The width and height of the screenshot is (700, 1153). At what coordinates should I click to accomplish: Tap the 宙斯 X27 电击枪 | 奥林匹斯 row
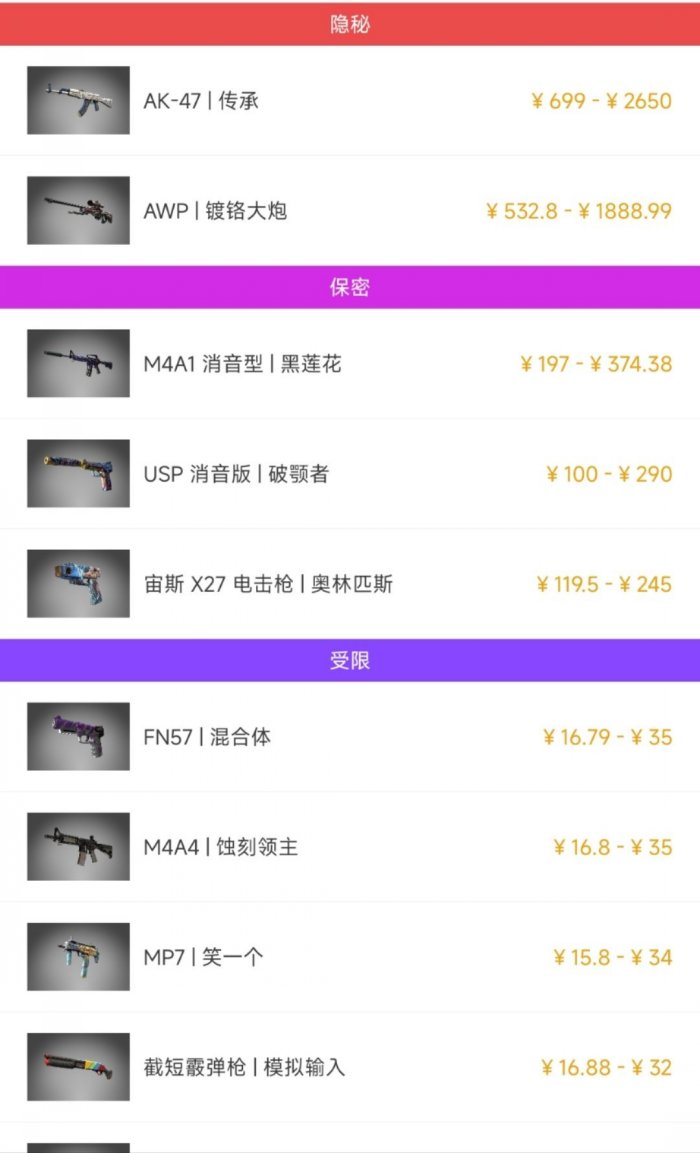click(x=350, y=584)
